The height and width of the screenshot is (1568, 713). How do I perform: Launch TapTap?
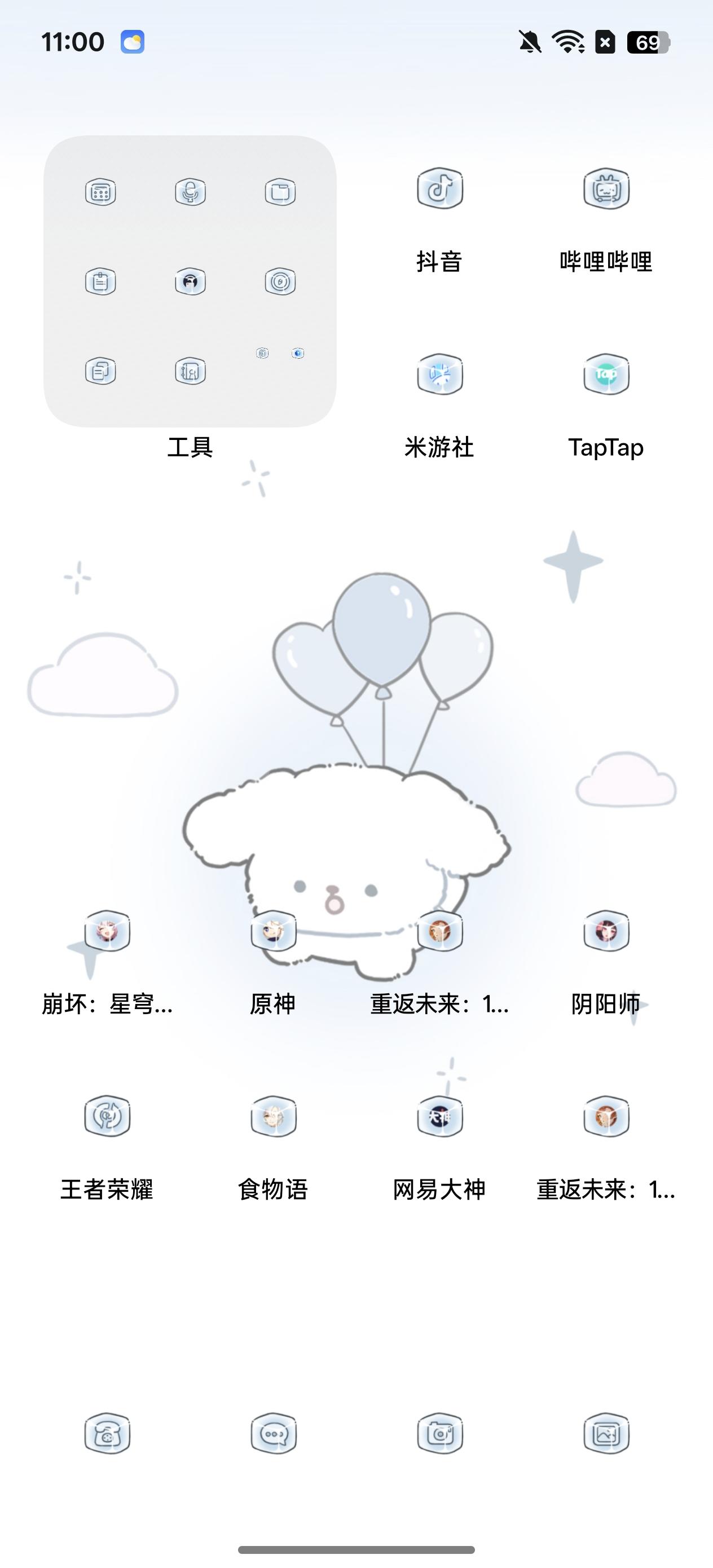coord(606,374)
